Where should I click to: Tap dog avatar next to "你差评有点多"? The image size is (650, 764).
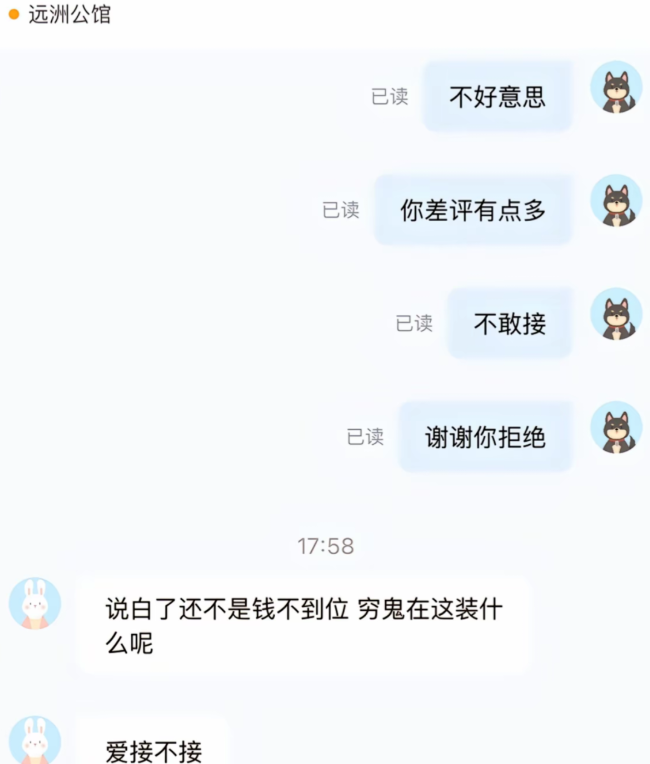pos(616,201)
